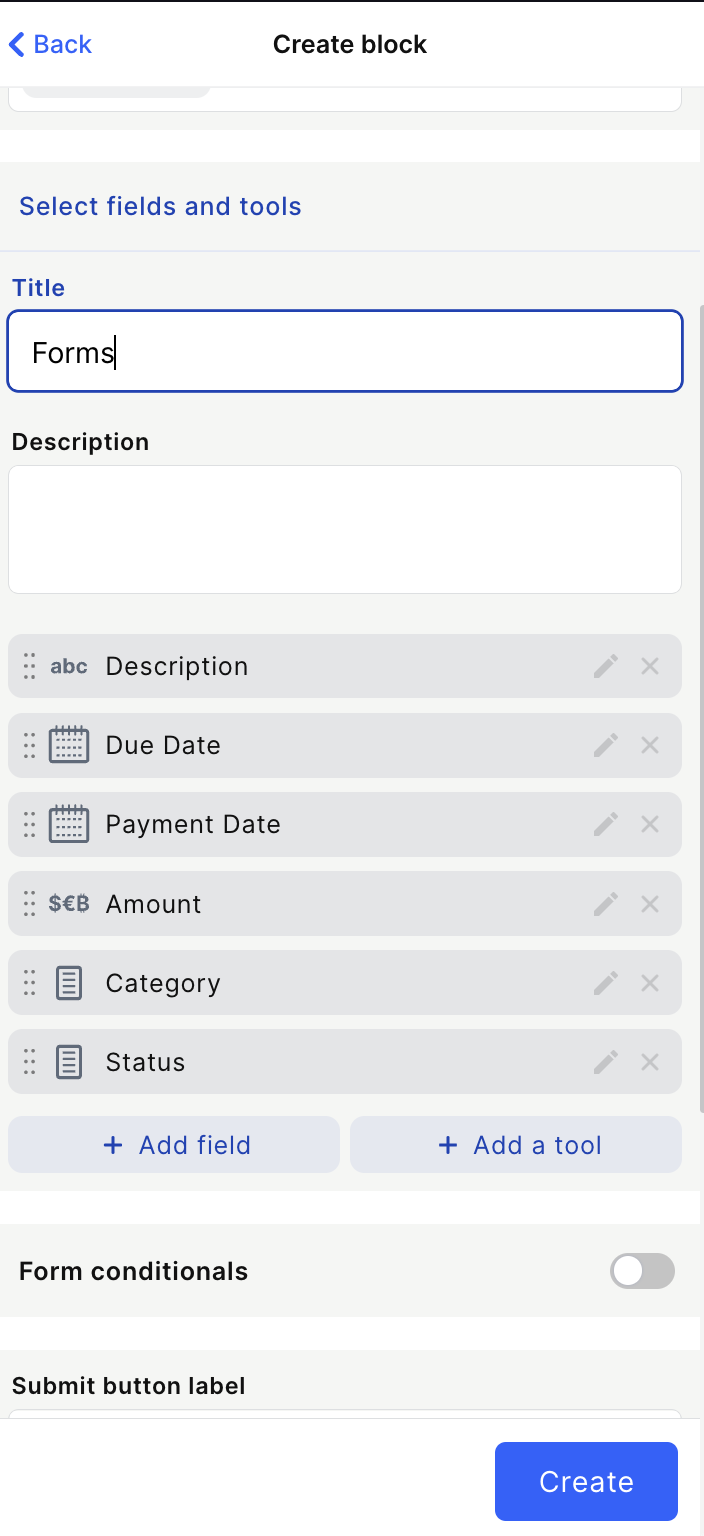
Task: Tap the Title input field
Action: pyautogui.click(x=345, y=352)
